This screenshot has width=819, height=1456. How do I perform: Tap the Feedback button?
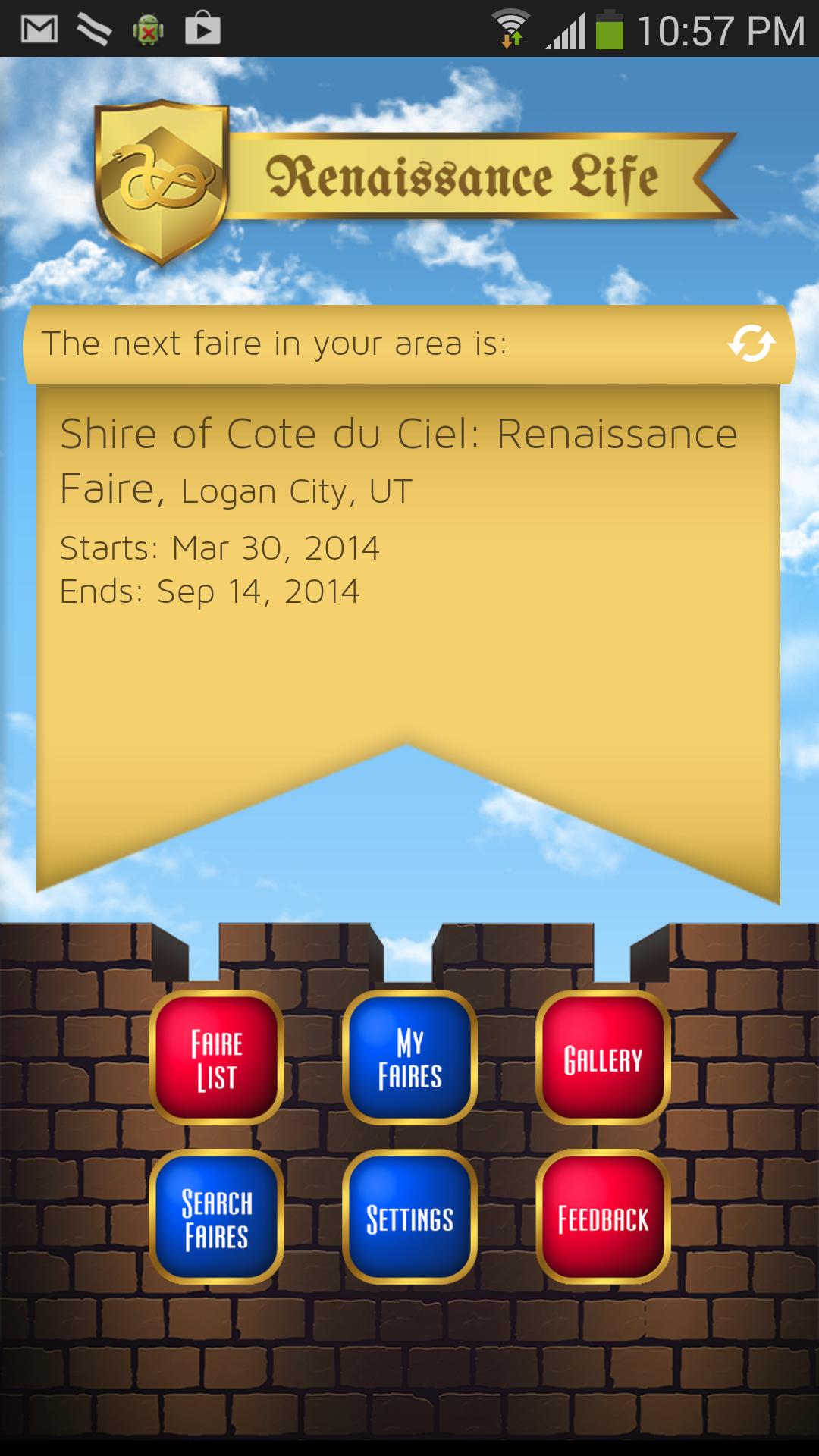click(603, 1218)
